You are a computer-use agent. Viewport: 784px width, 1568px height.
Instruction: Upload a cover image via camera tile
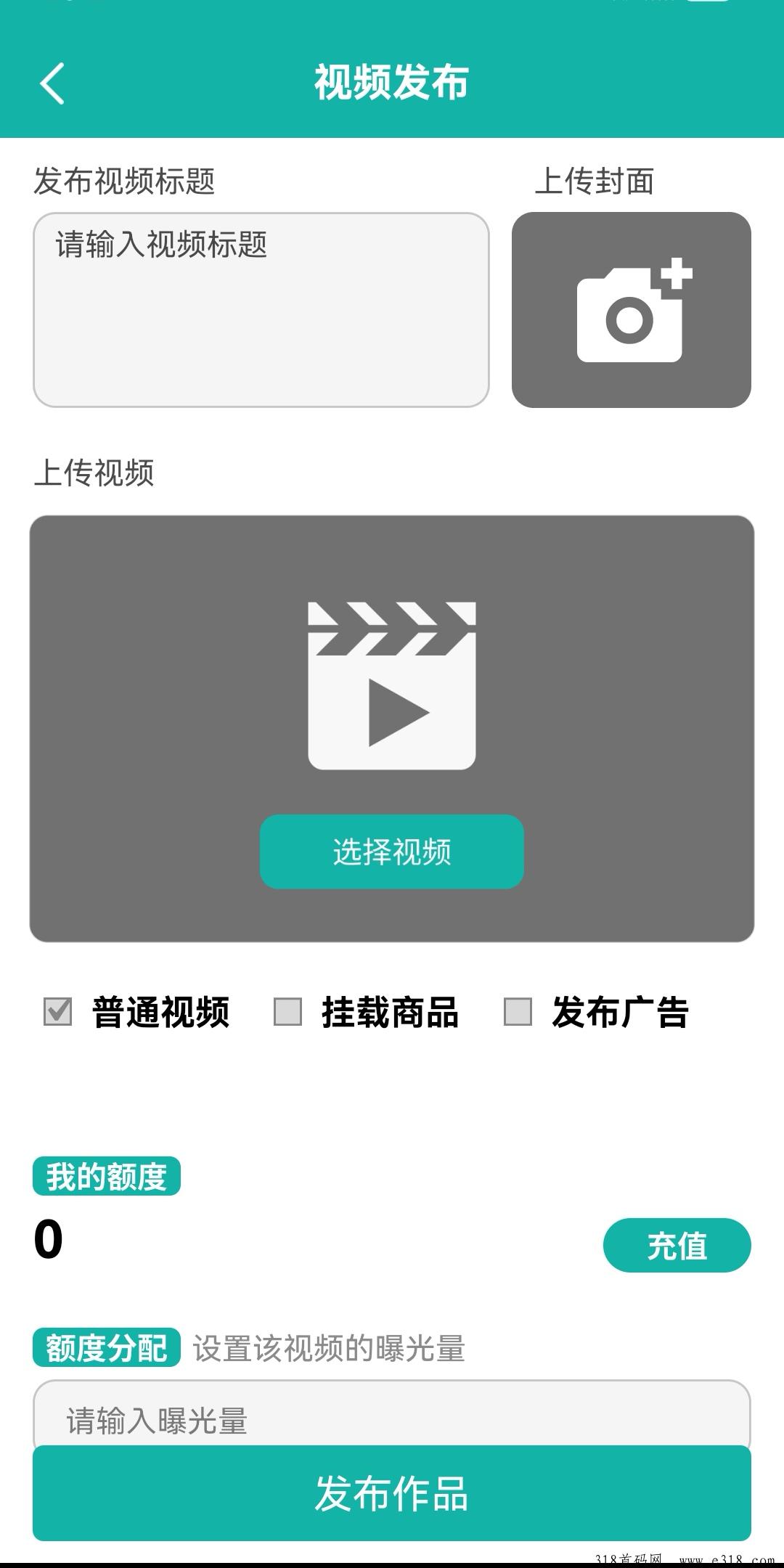pyautogui.click(x=632, y=310)
